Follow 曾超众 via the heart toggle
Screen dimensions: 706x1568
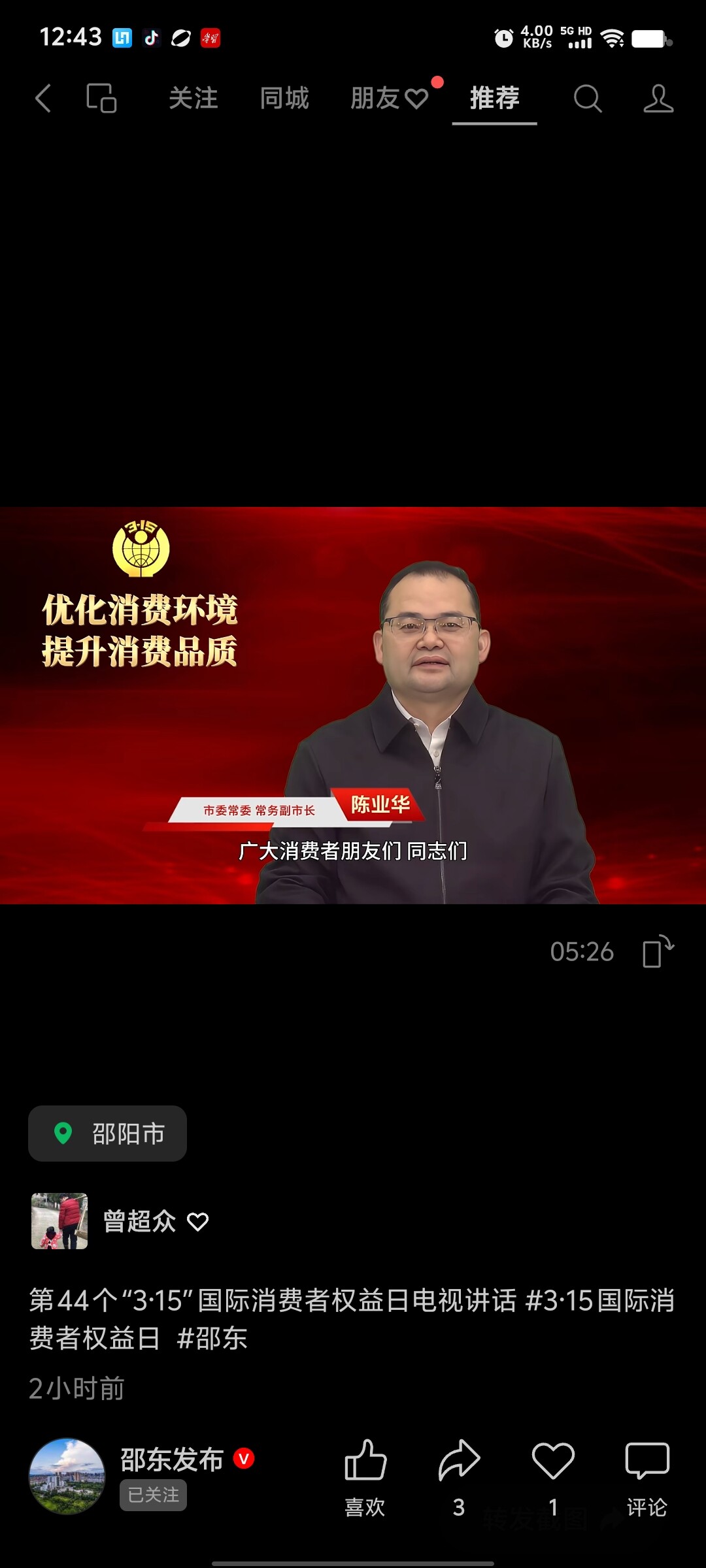(197, 1220)
